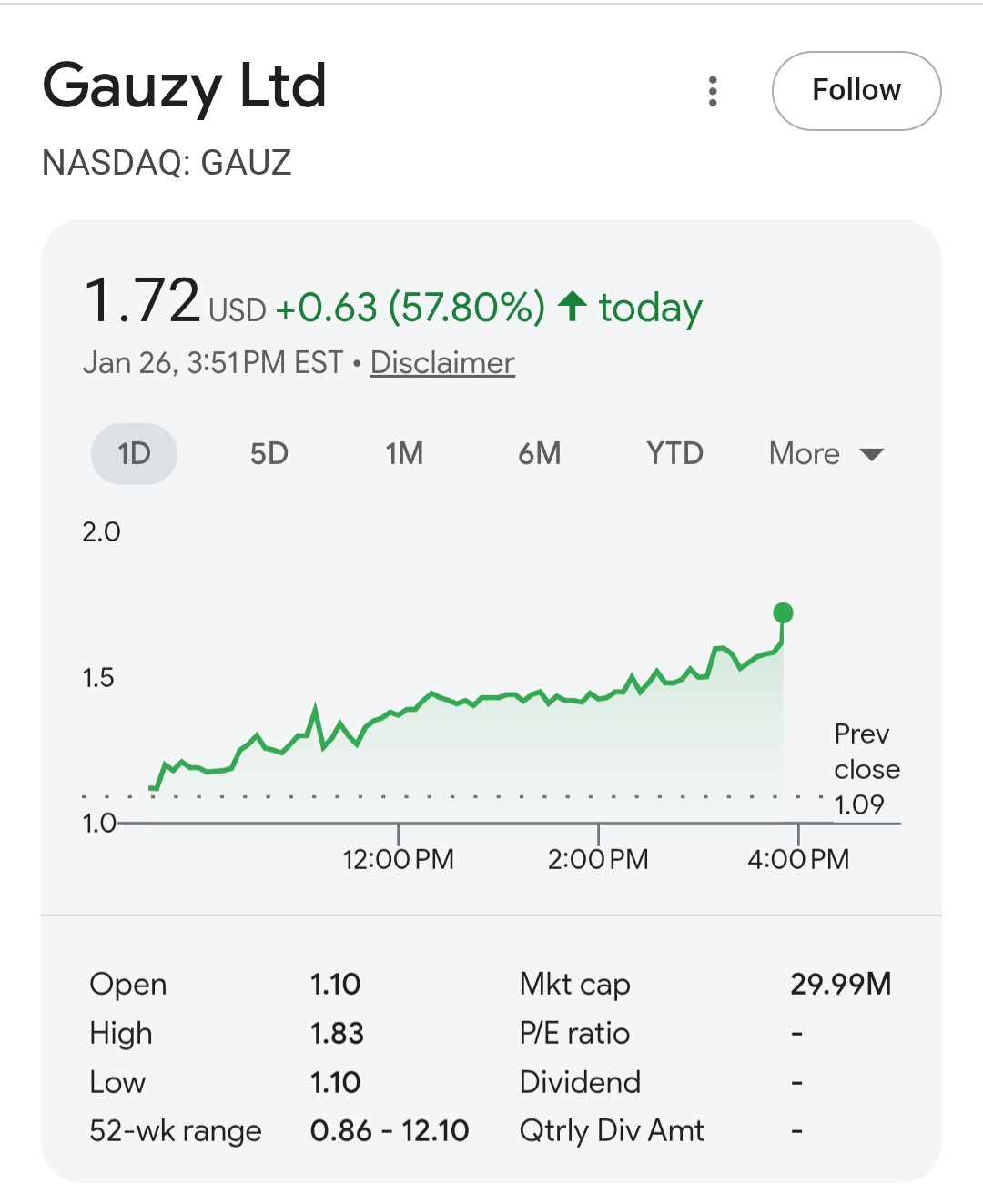Expand the More time ranges dropdown
This screenshot has height=1204, width=983.
point(826,453)
